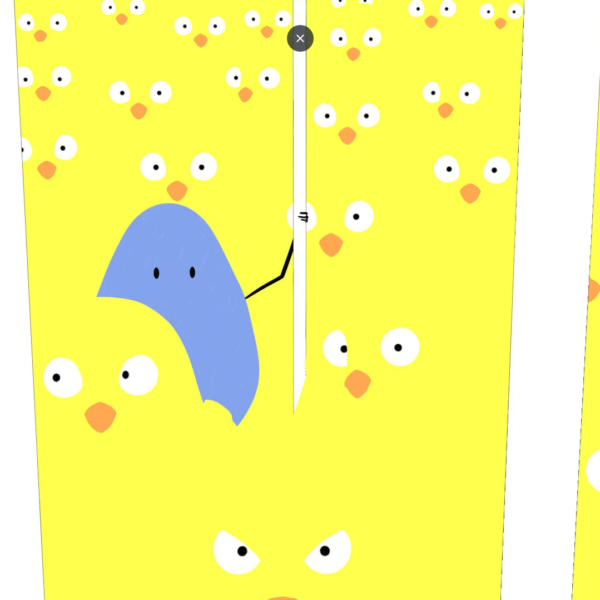Close the image preview

(x=300, y=38)
